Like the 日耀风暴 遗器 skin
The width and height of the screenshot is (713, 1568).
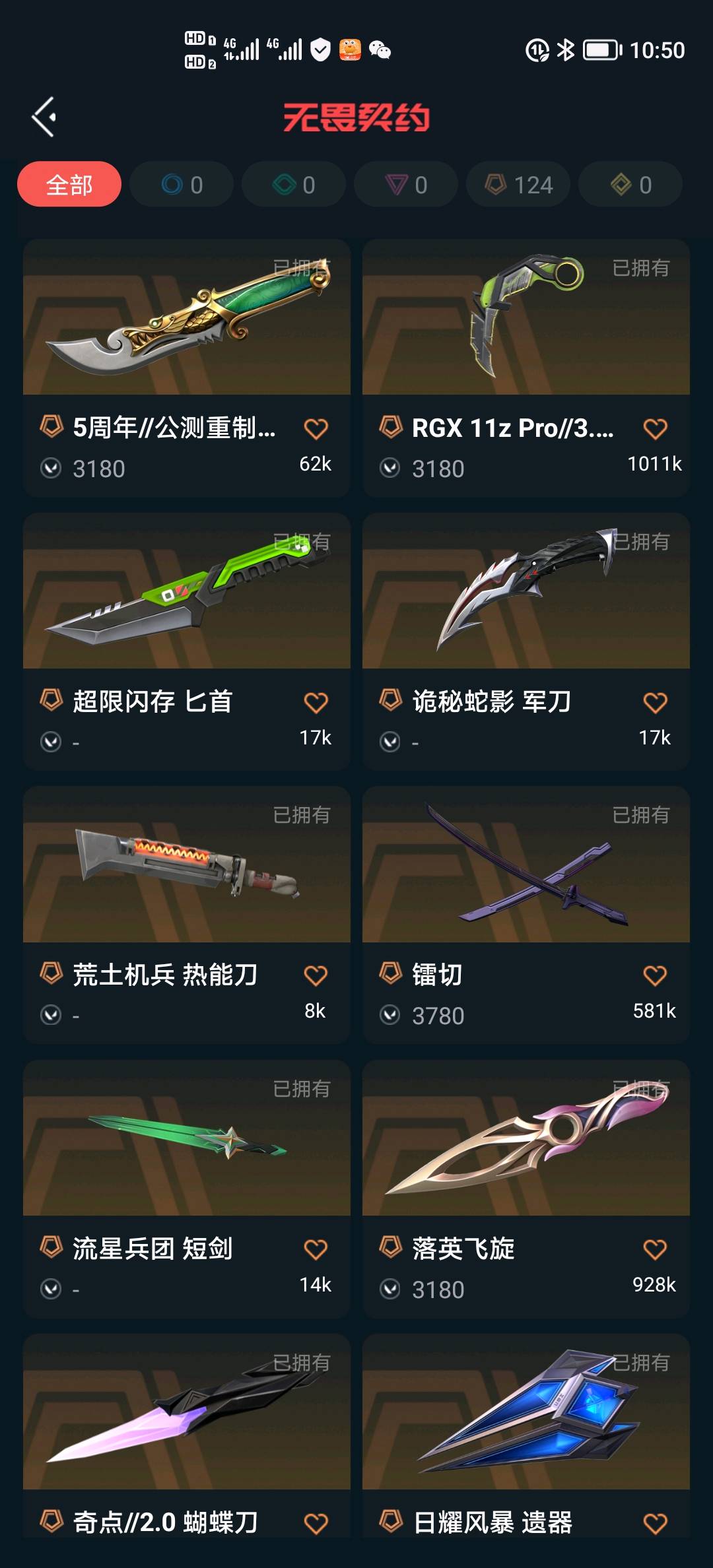tap(655, 1523)
